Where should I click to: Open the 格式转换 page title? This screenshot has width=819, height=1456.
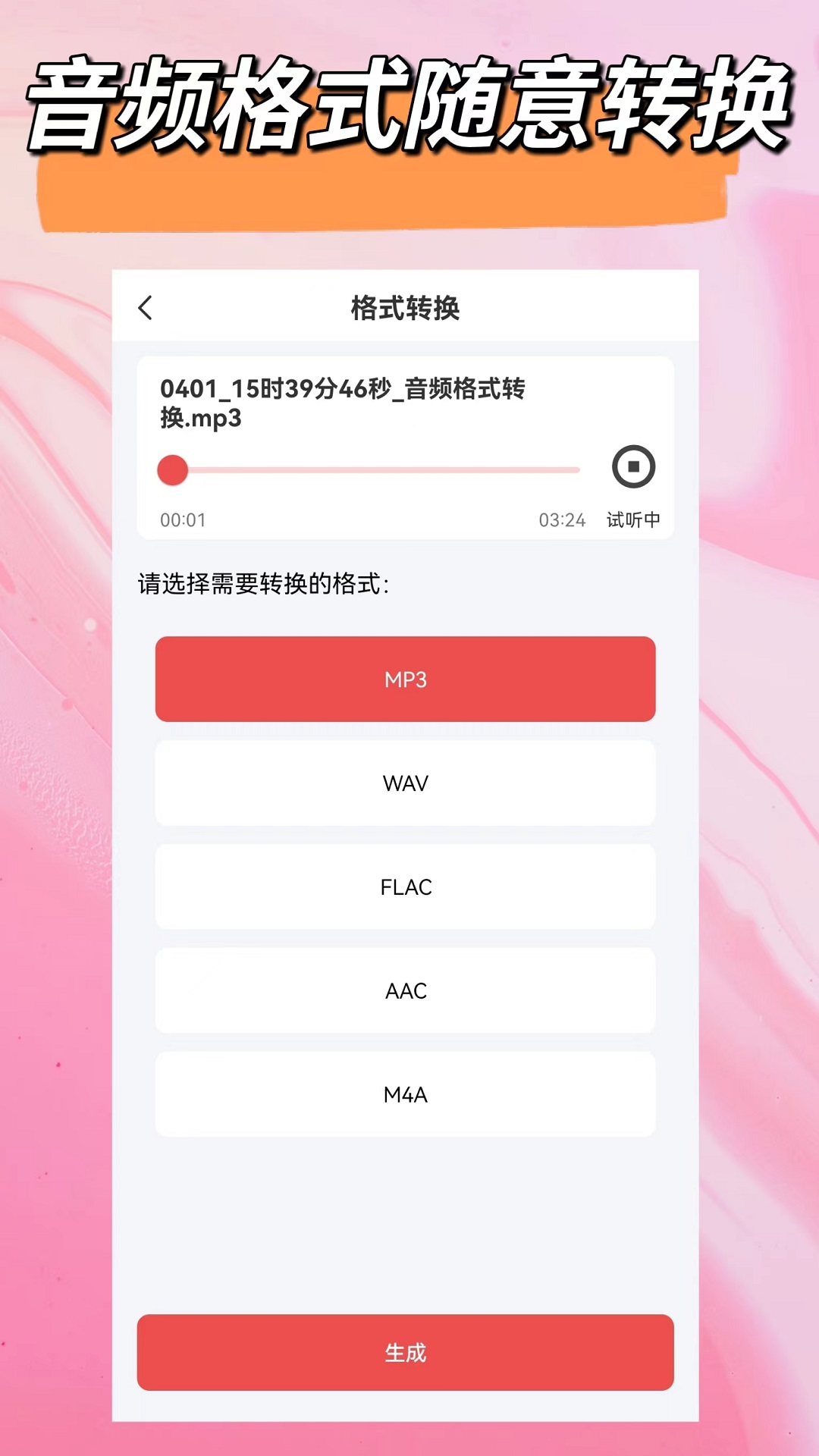pos(405,308)
